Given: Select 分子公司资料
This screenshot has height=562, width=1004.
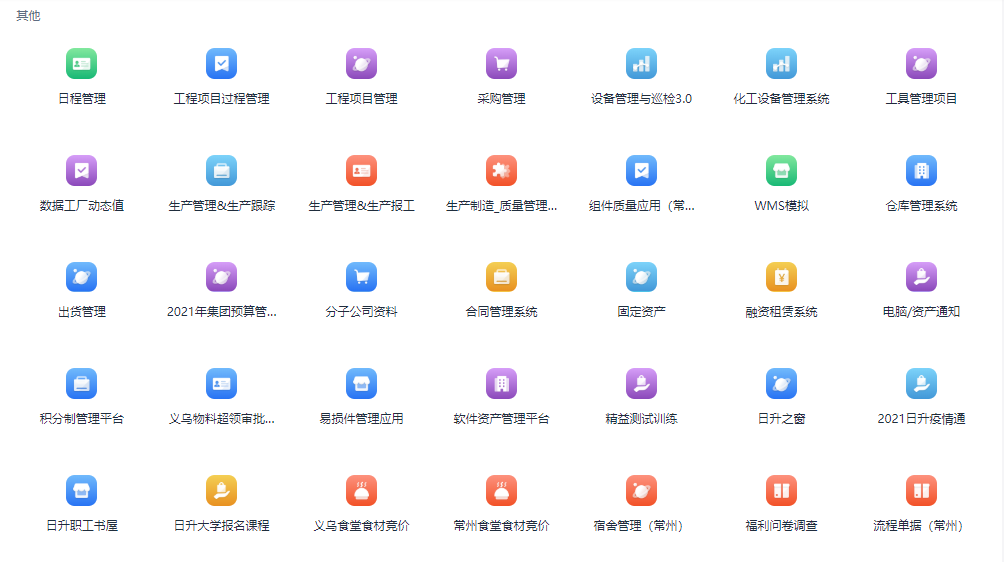Looking at the screenshot, I should coord(362,277).
